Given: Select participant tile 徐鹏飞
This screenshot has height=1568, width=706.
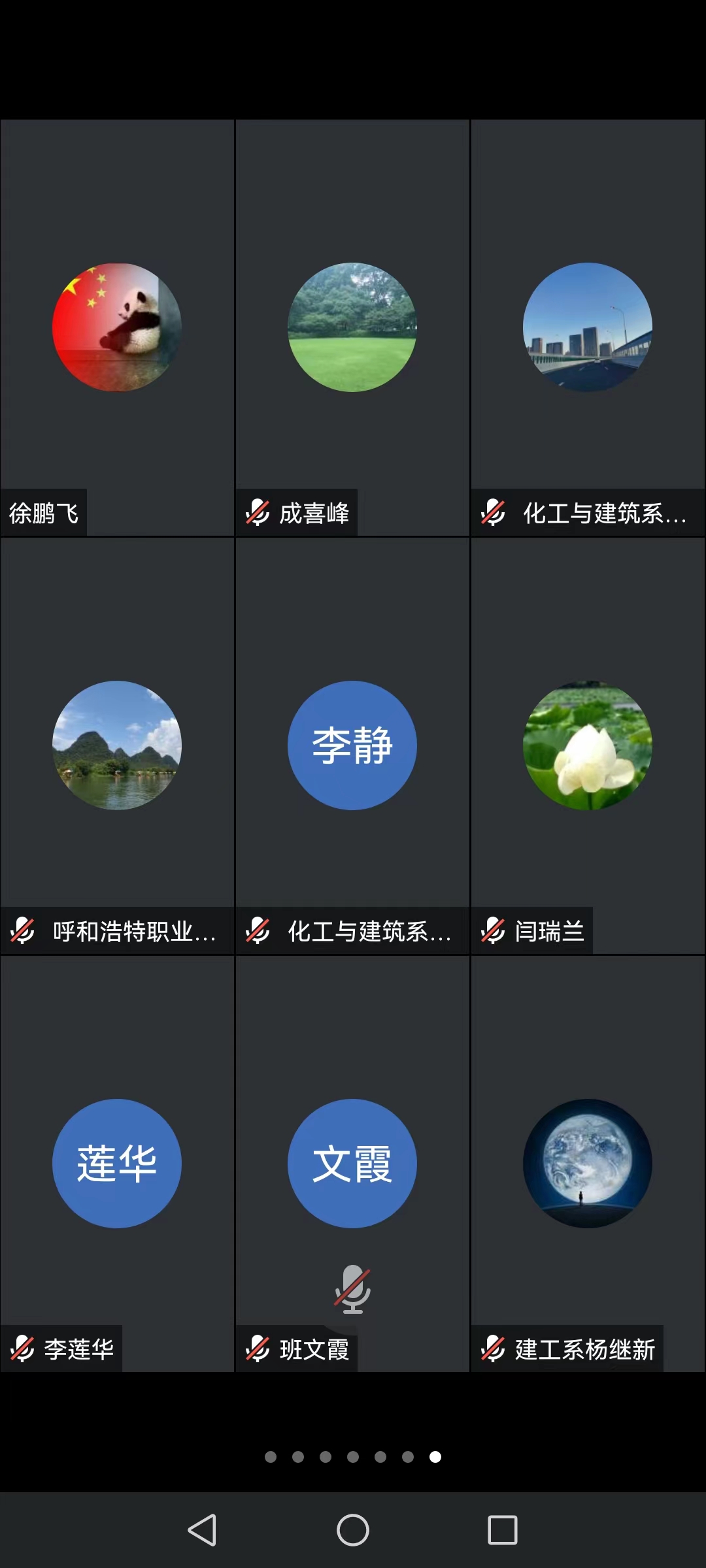Looking at the screenshot, I should point(117,327).
